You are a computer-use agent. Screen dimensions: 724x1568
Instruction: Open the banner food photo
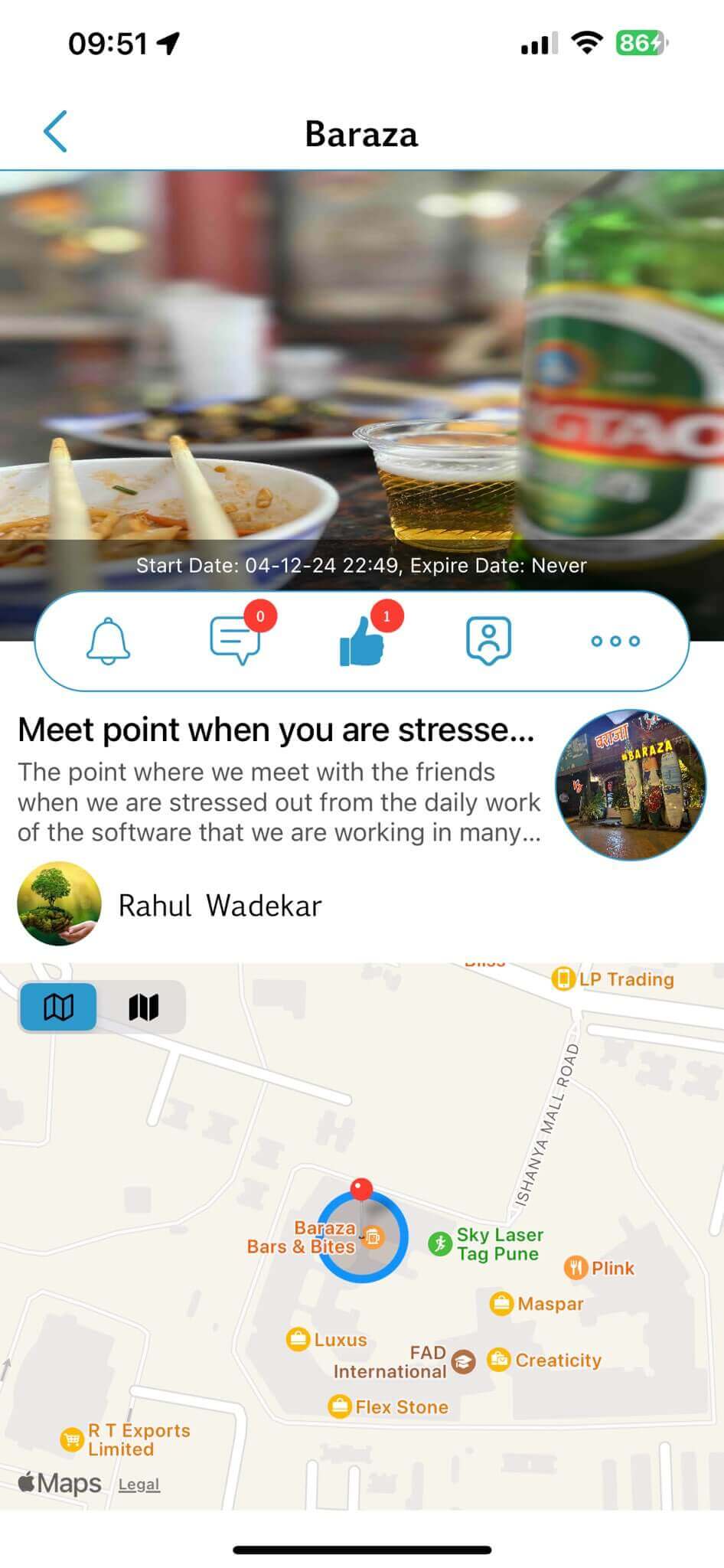[x=361, y=367]
